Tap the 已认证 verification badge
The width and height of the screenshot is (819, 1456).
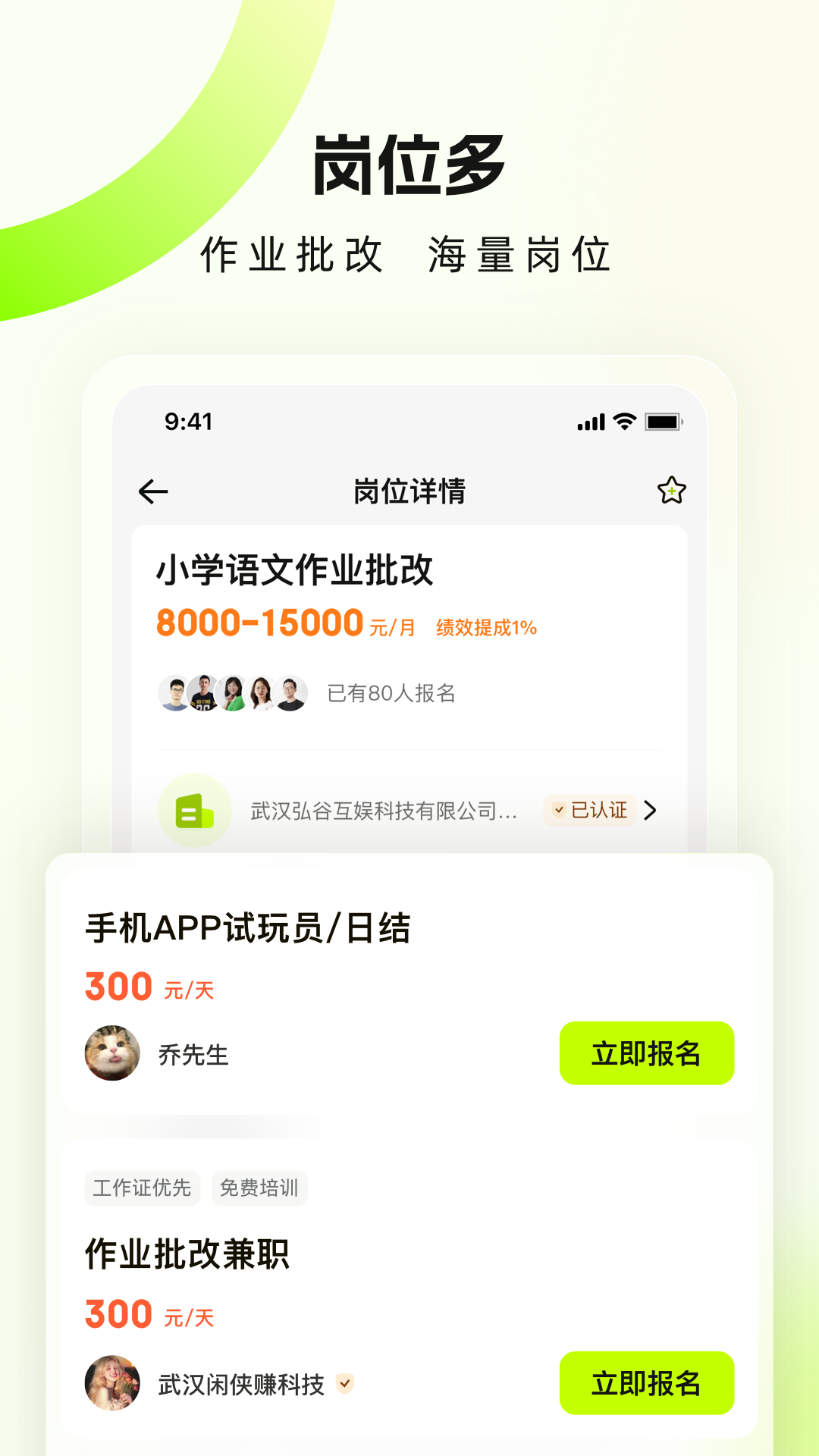click(x=591, y=810)
